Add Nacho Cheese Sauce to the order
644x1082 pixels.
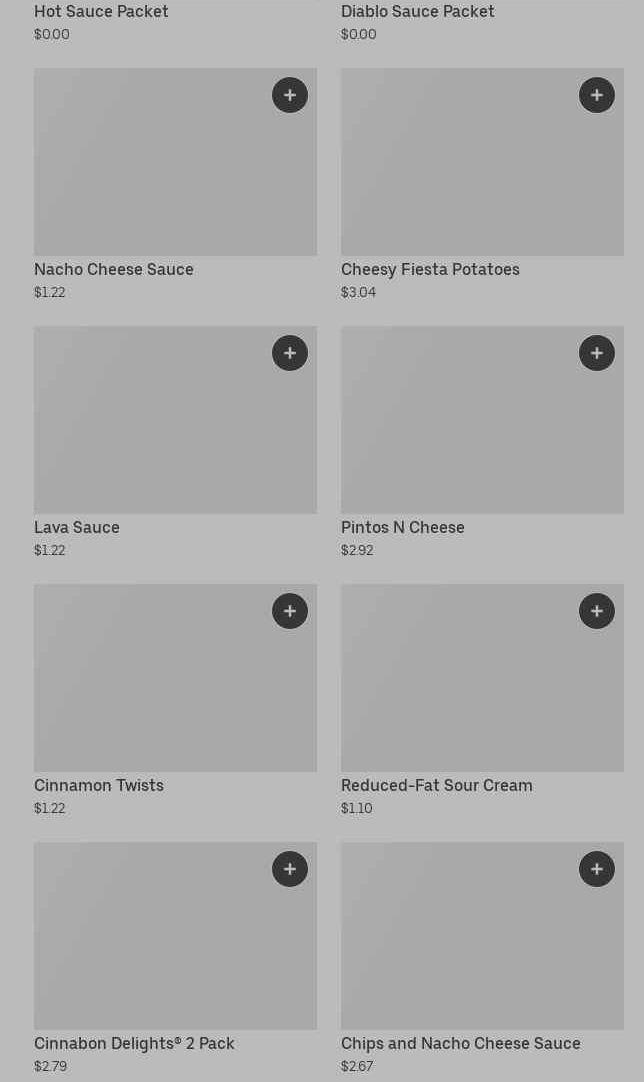pyautogui.click(x=290, y=95)
